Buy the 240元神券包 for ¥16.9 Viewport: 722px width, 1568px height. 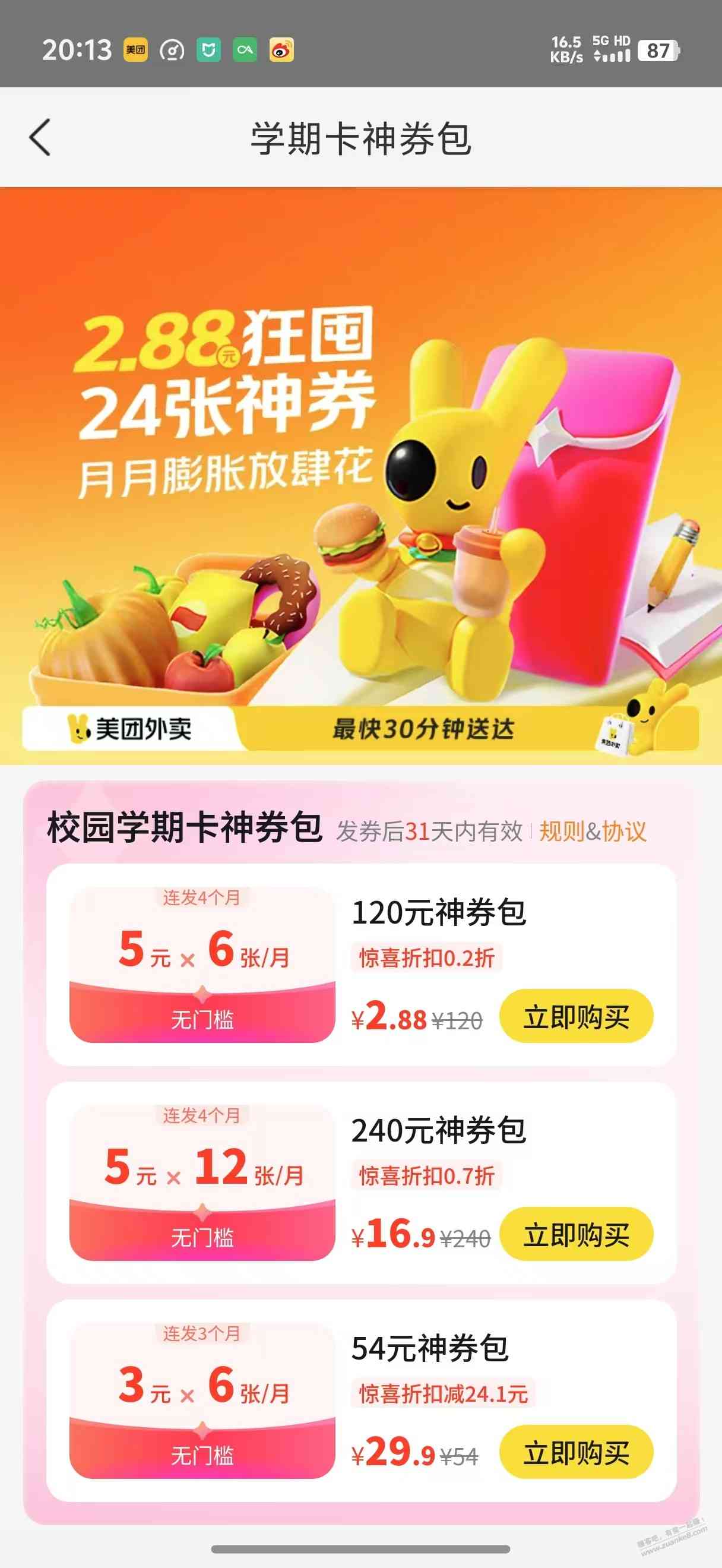[575, 1234]
